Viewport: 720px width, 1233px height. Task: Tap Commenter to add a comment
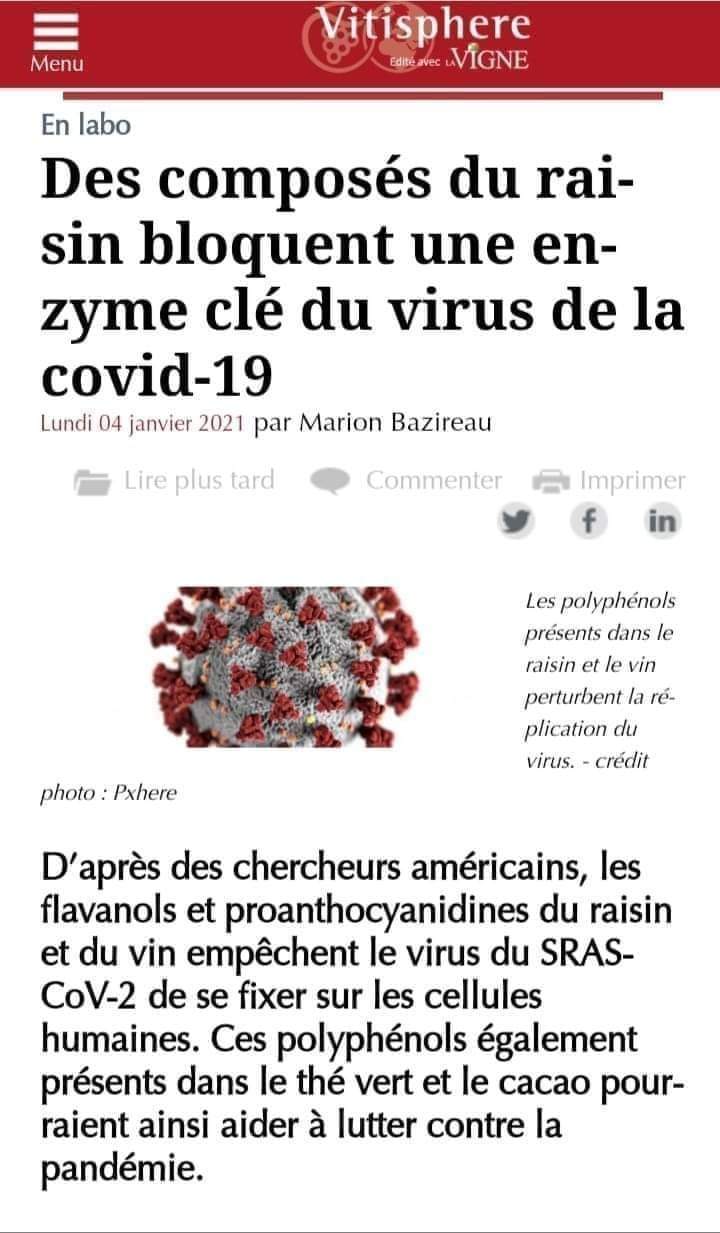tap(407, 481)
